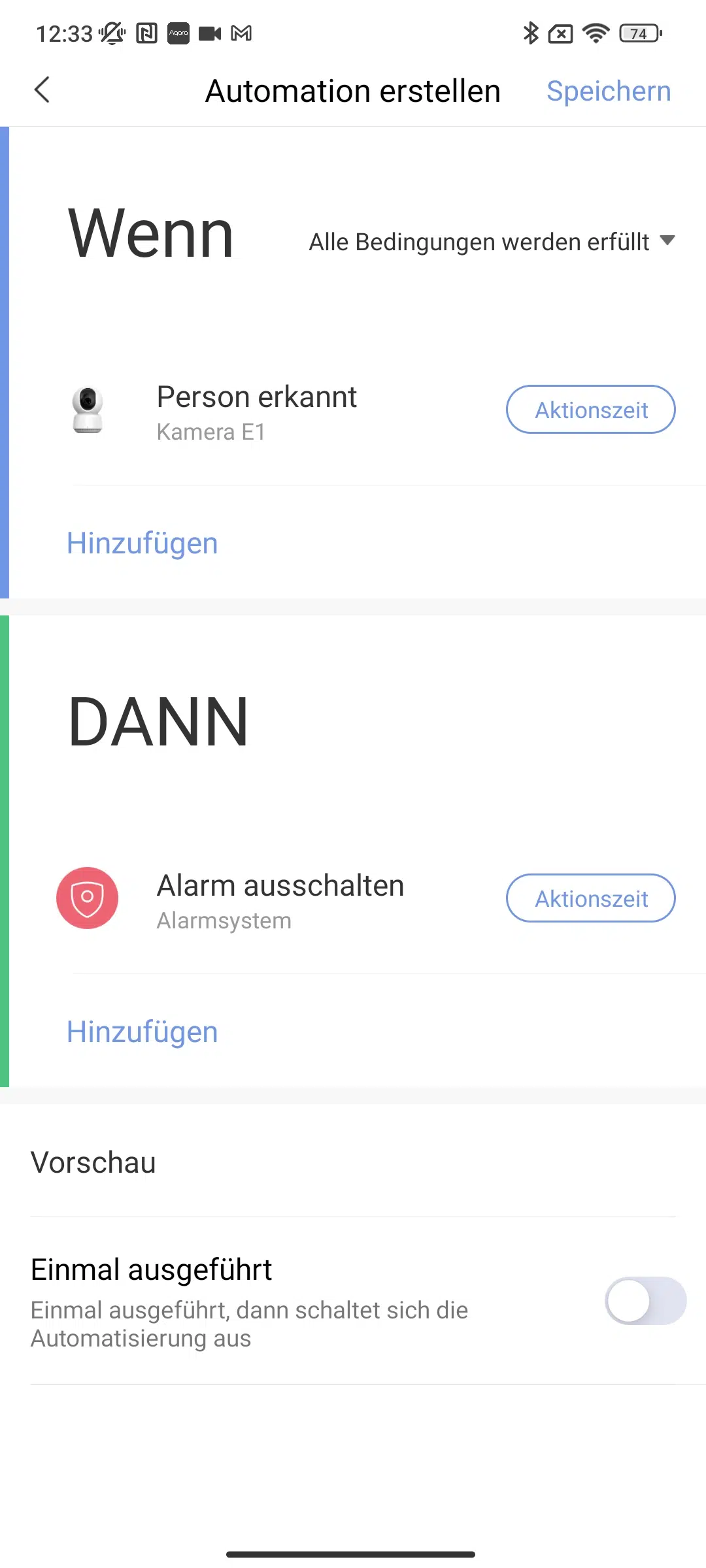
Task: Set Aktionszeit for Alarm ausschalten
Action: (x=591, y=898)
